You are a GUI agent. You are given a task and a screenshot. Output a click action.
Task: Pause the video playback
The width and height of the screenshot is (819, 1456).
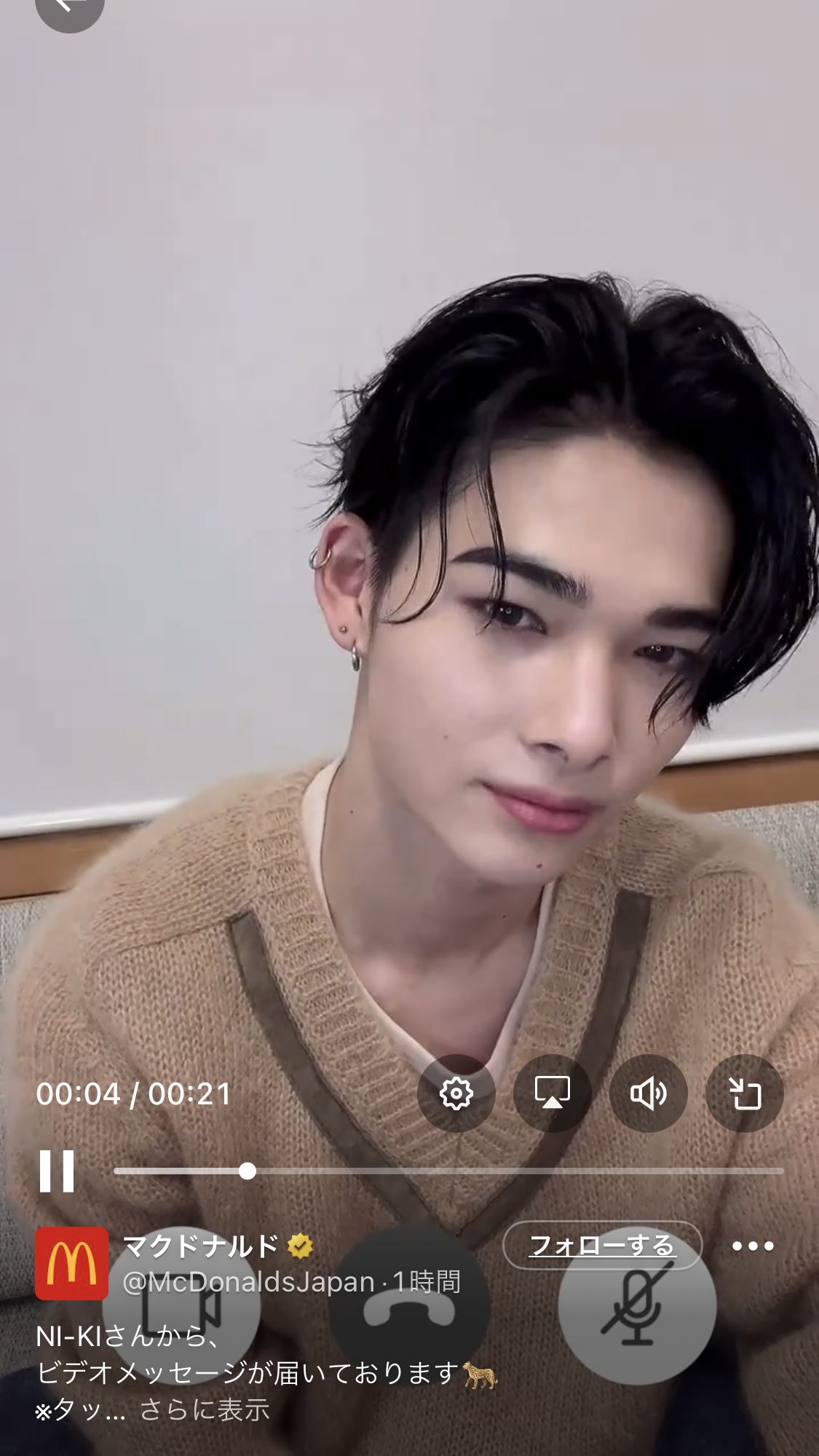[x=57, y=1171]
